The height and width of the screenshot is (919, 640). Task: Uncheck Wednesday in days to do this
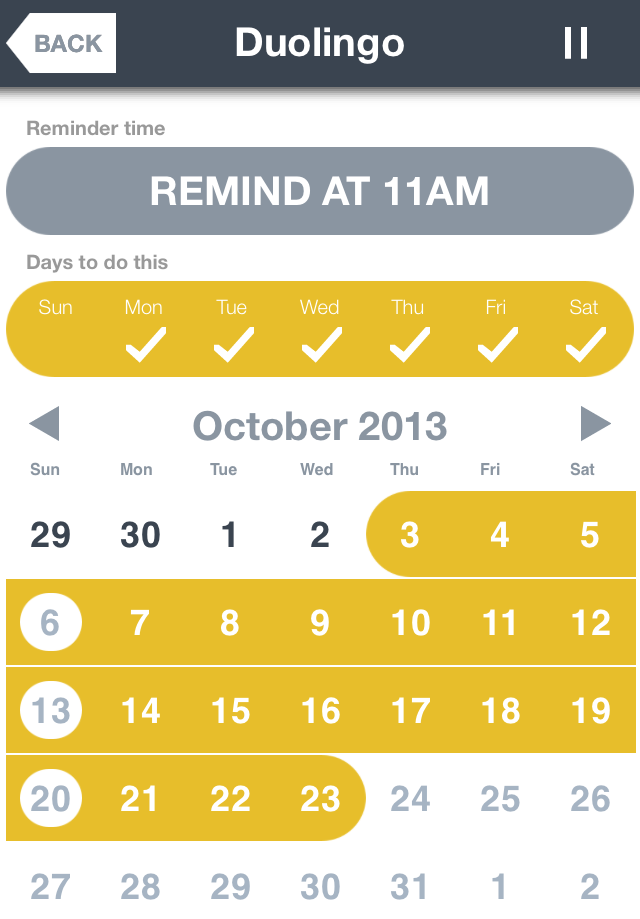[320, 329]
